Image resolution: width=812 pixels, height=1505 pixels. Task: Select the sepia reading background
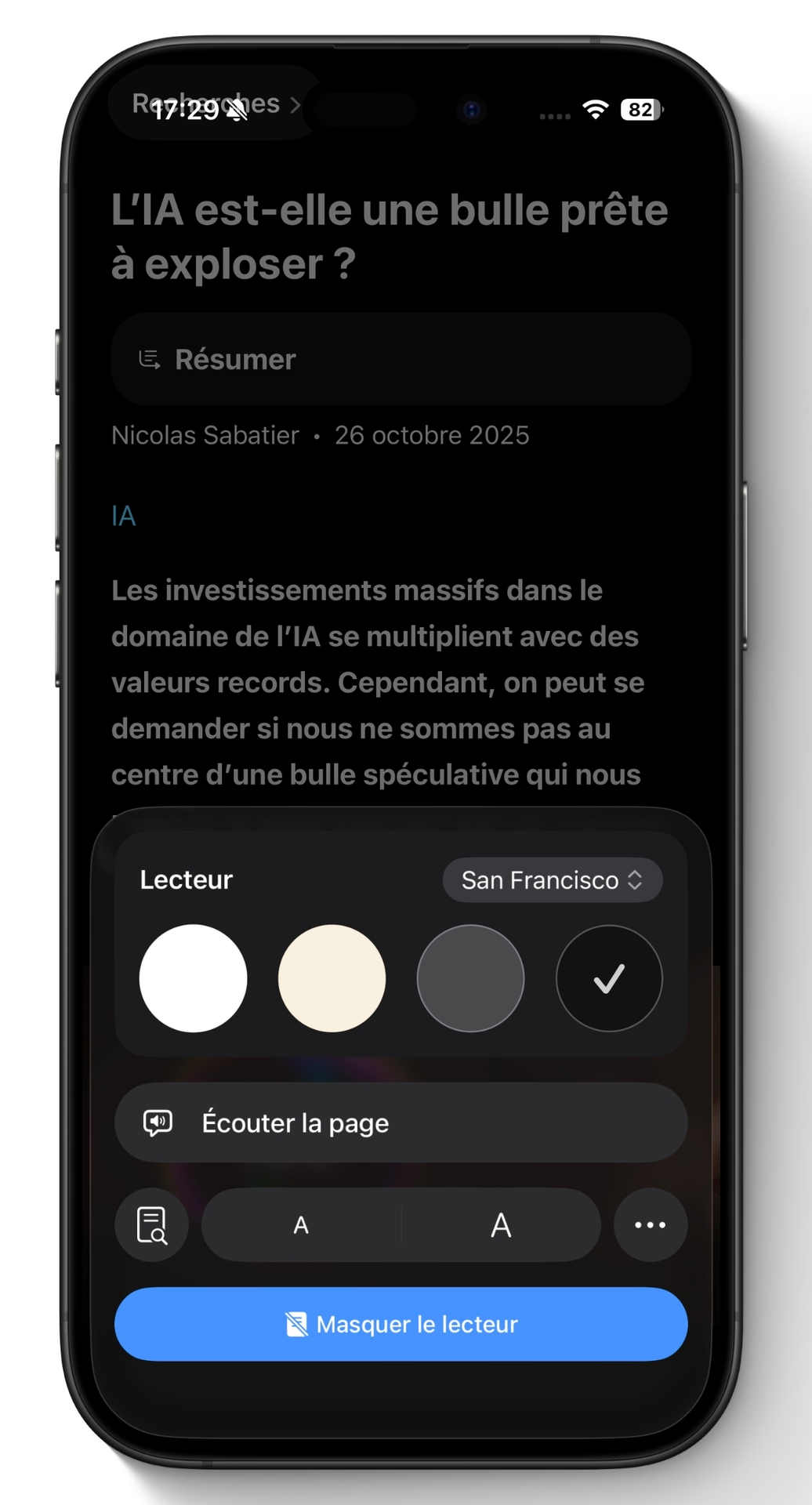point(331,977)
